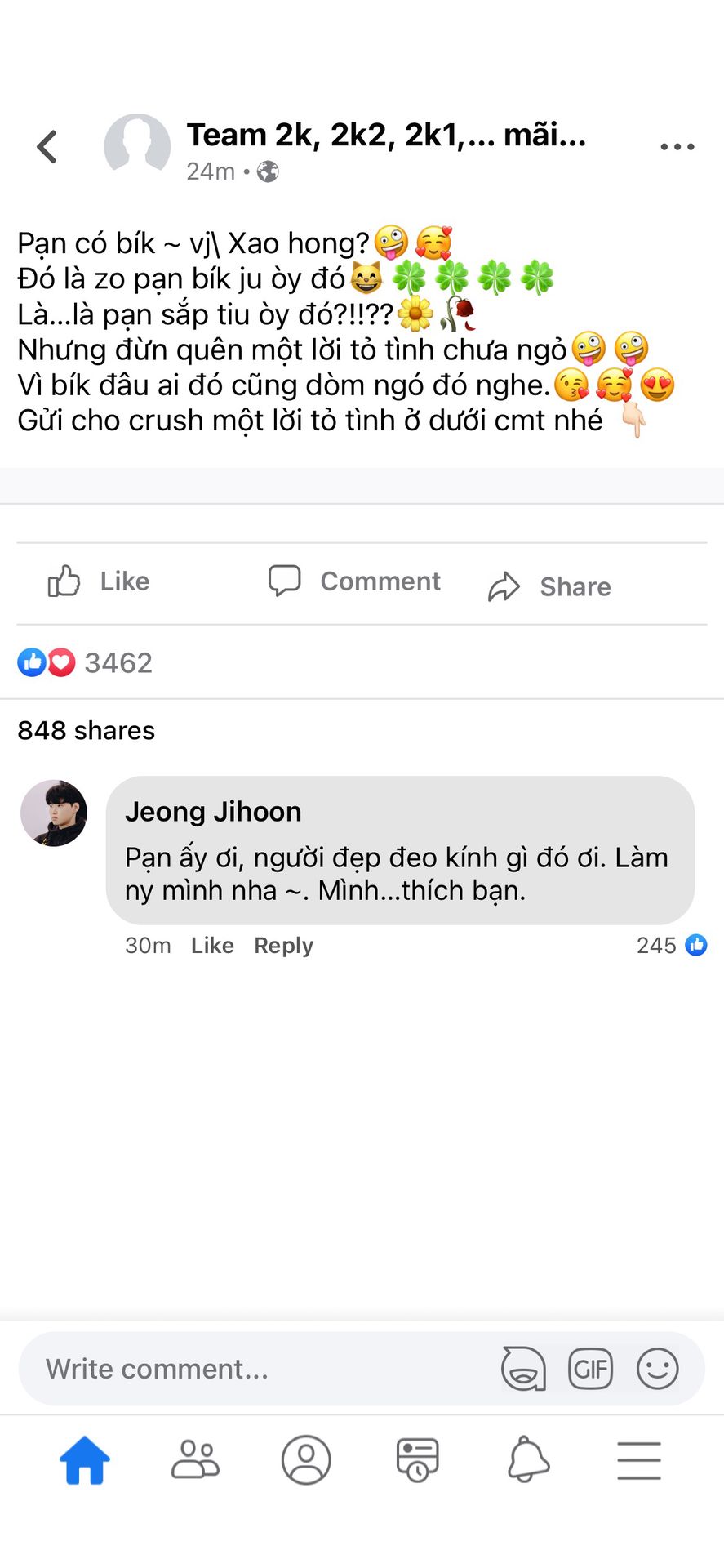Open the emoji picker in comment box
This screenshot has height=1568, width=724.
(x=657, y=1369)
